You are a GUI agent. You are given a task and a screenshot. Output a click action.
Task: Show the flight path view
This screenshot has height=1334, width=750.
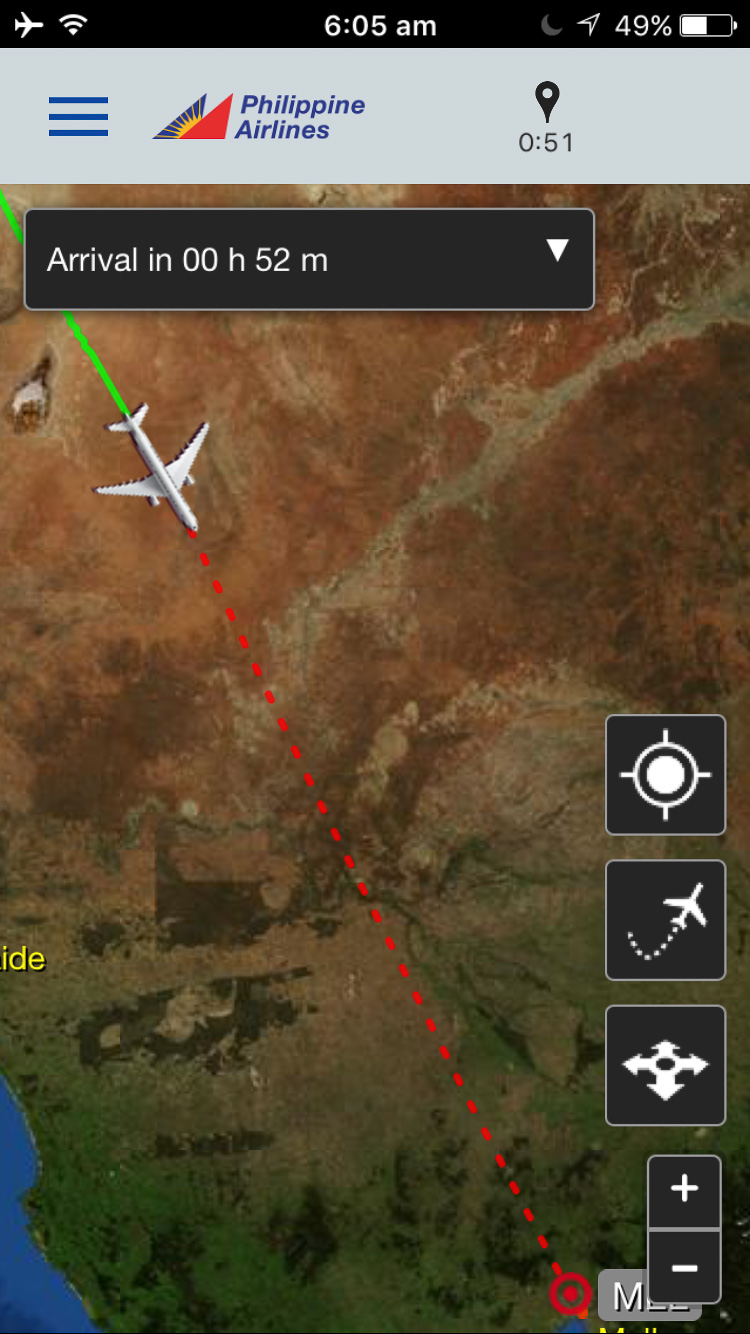point(665,919)
